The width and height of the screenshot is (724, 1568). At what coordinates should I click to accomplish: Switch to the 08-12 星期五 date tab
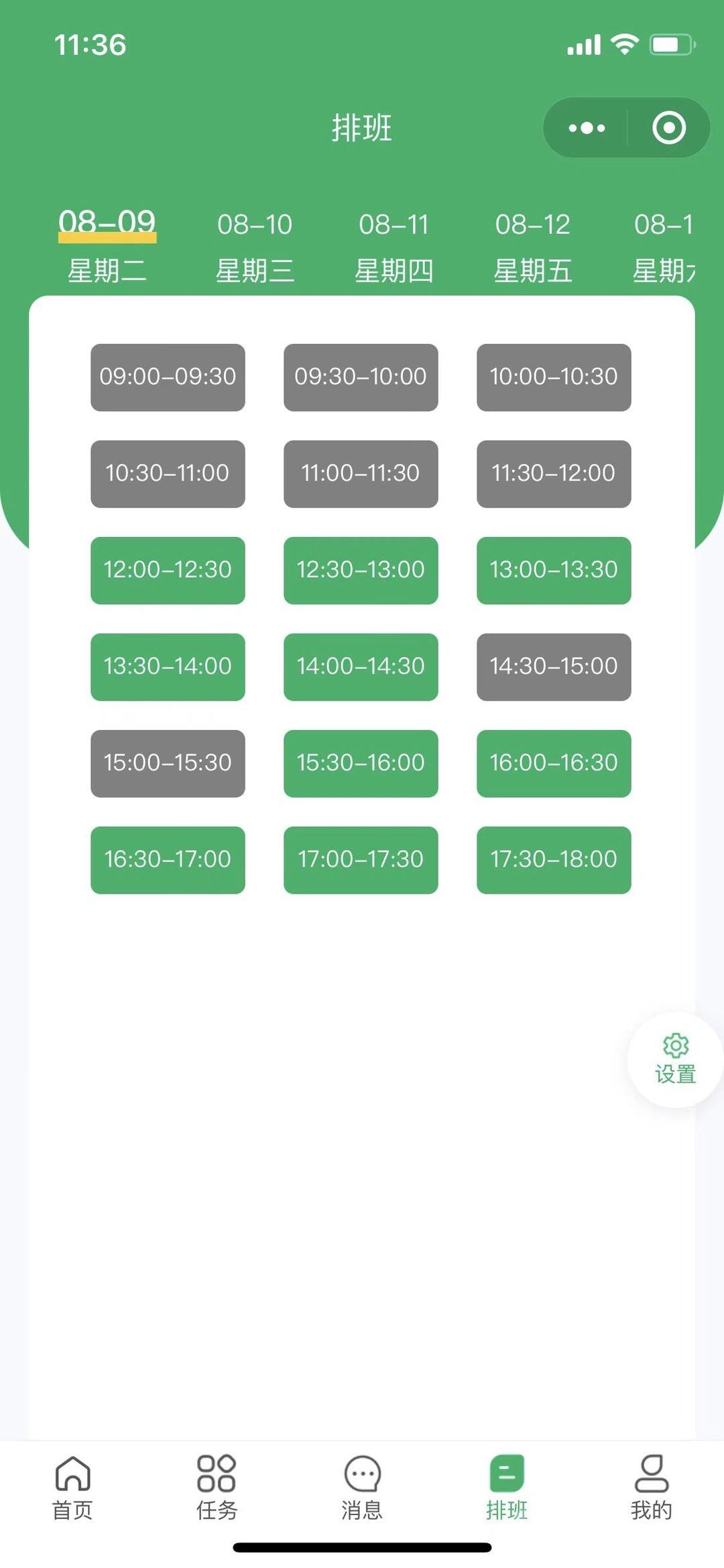pos(532,246)
